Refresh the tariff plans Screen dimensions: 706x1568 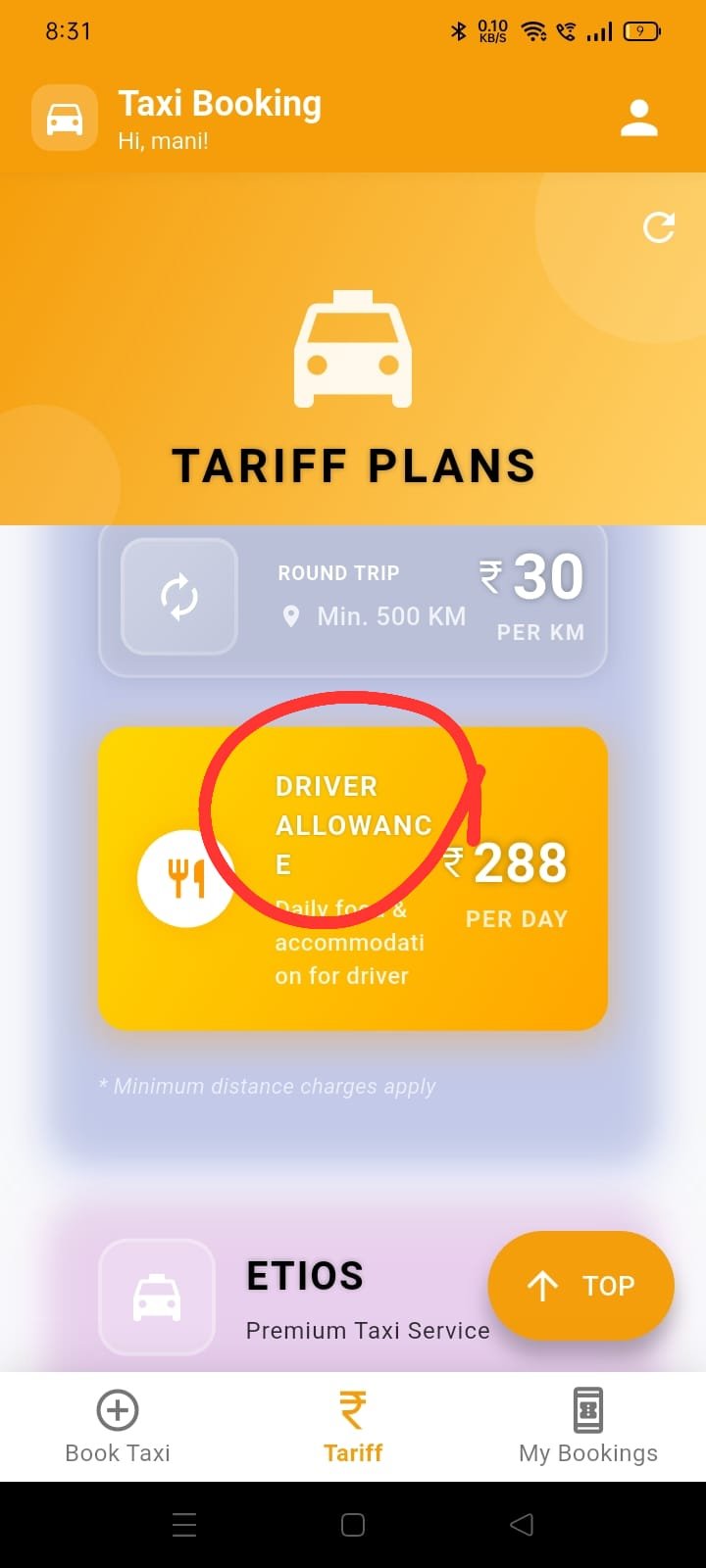[658, 227]
